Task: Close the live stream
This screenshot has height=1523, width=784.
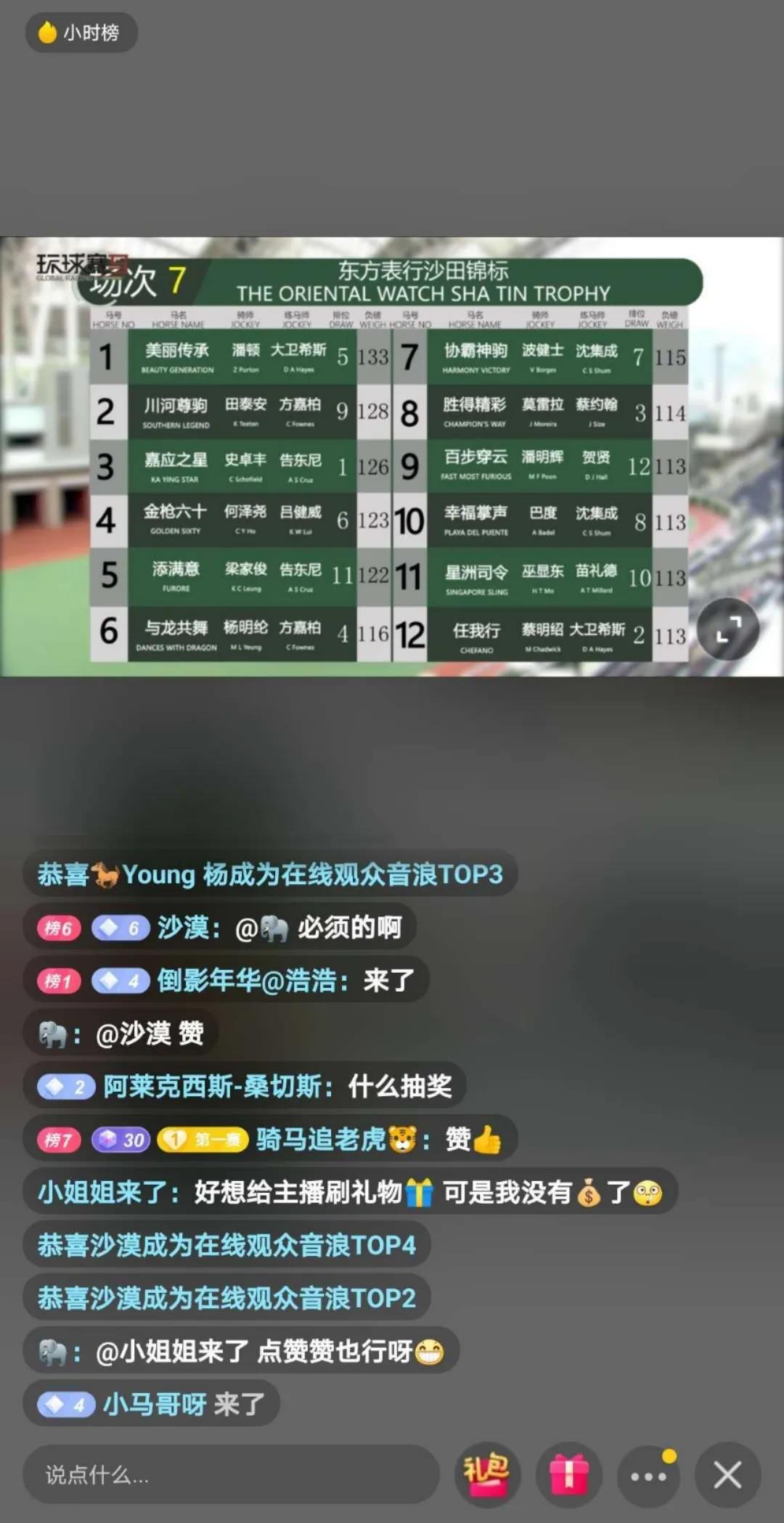Action: tap(727, 1475)
